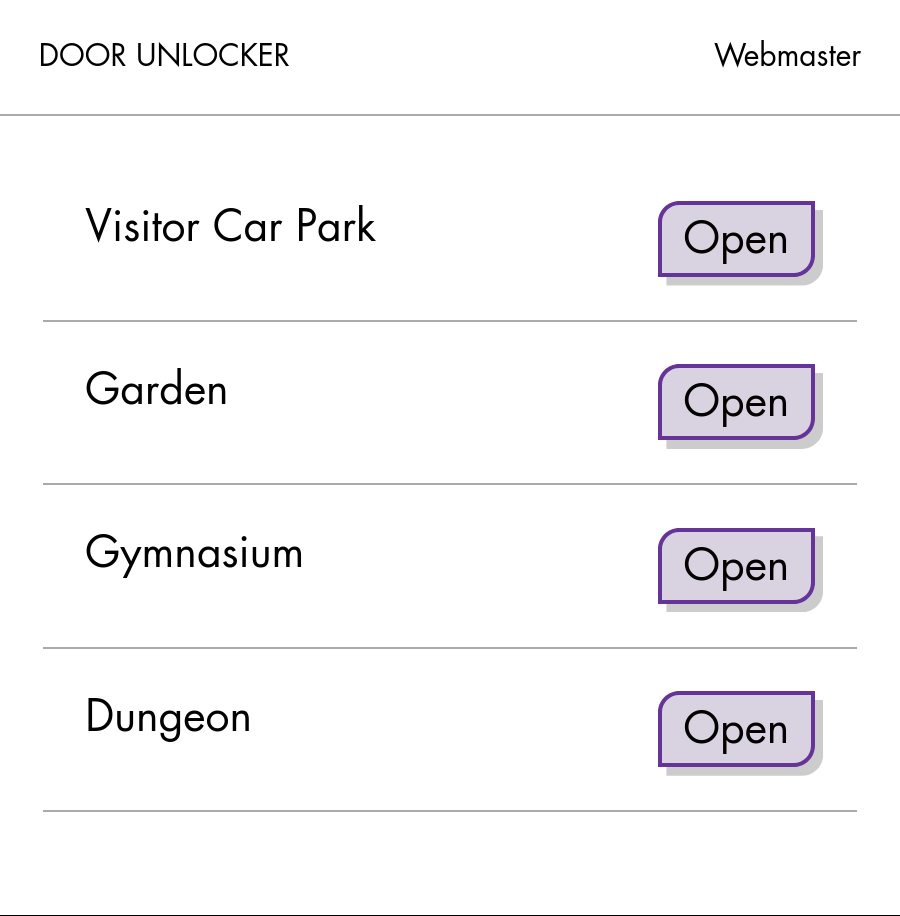The width and height of the screenshot is (900, 916).
Task: Open the Dungeon door
Action: (x=736, y=729)
